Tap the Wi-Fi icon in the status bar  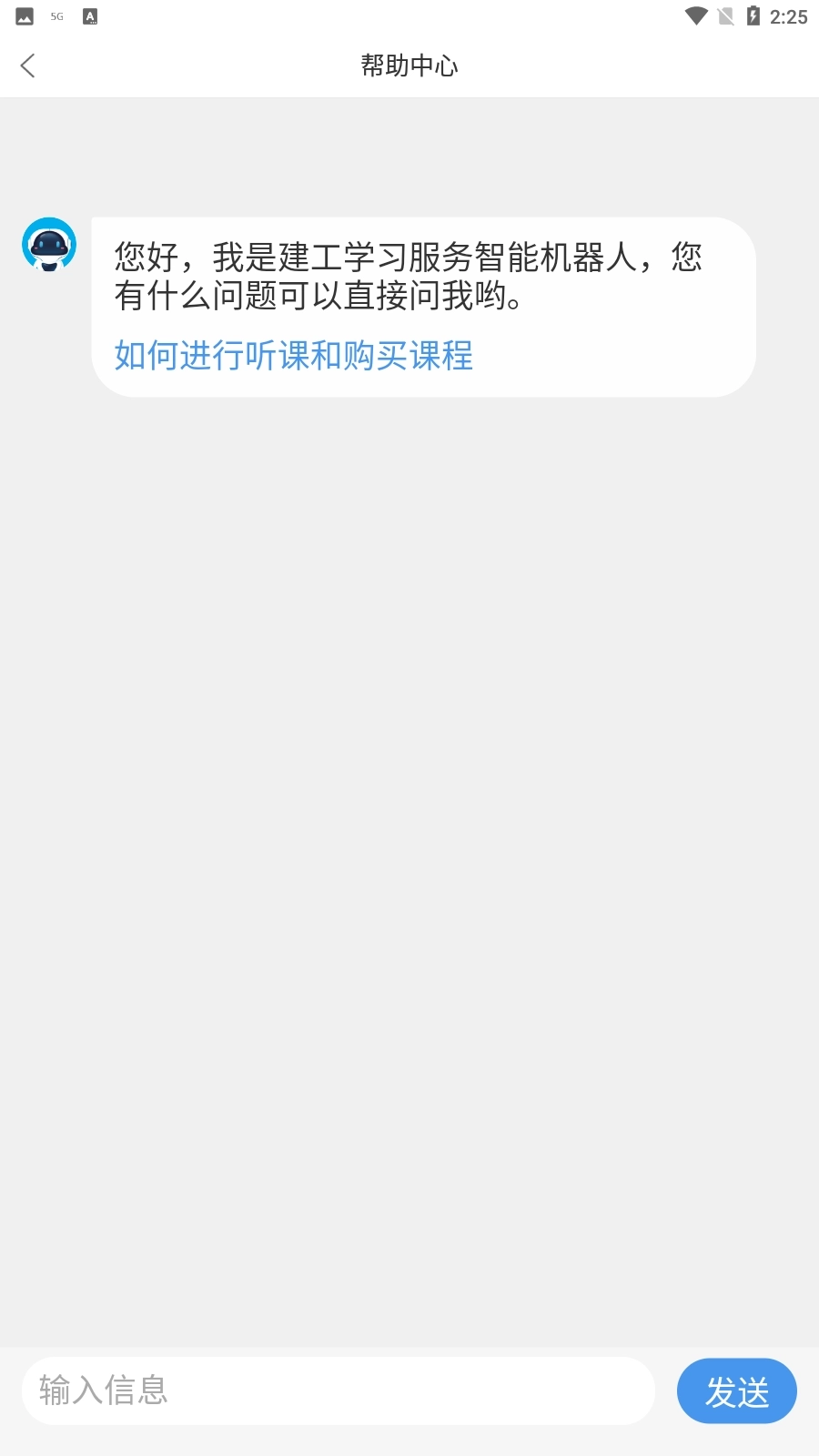tap(697, 15)
